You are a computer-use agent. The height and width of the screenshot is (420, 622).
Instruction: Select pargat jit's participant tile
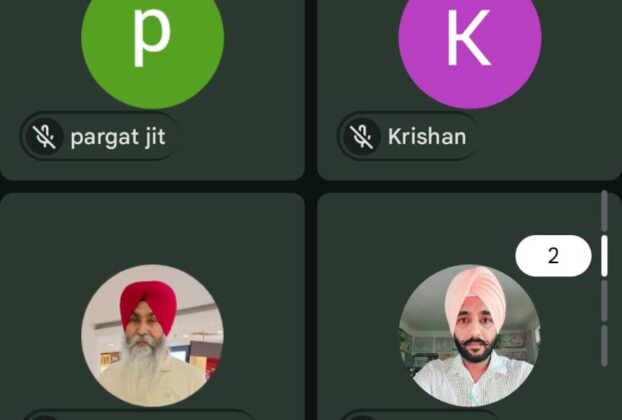(152, 80)
